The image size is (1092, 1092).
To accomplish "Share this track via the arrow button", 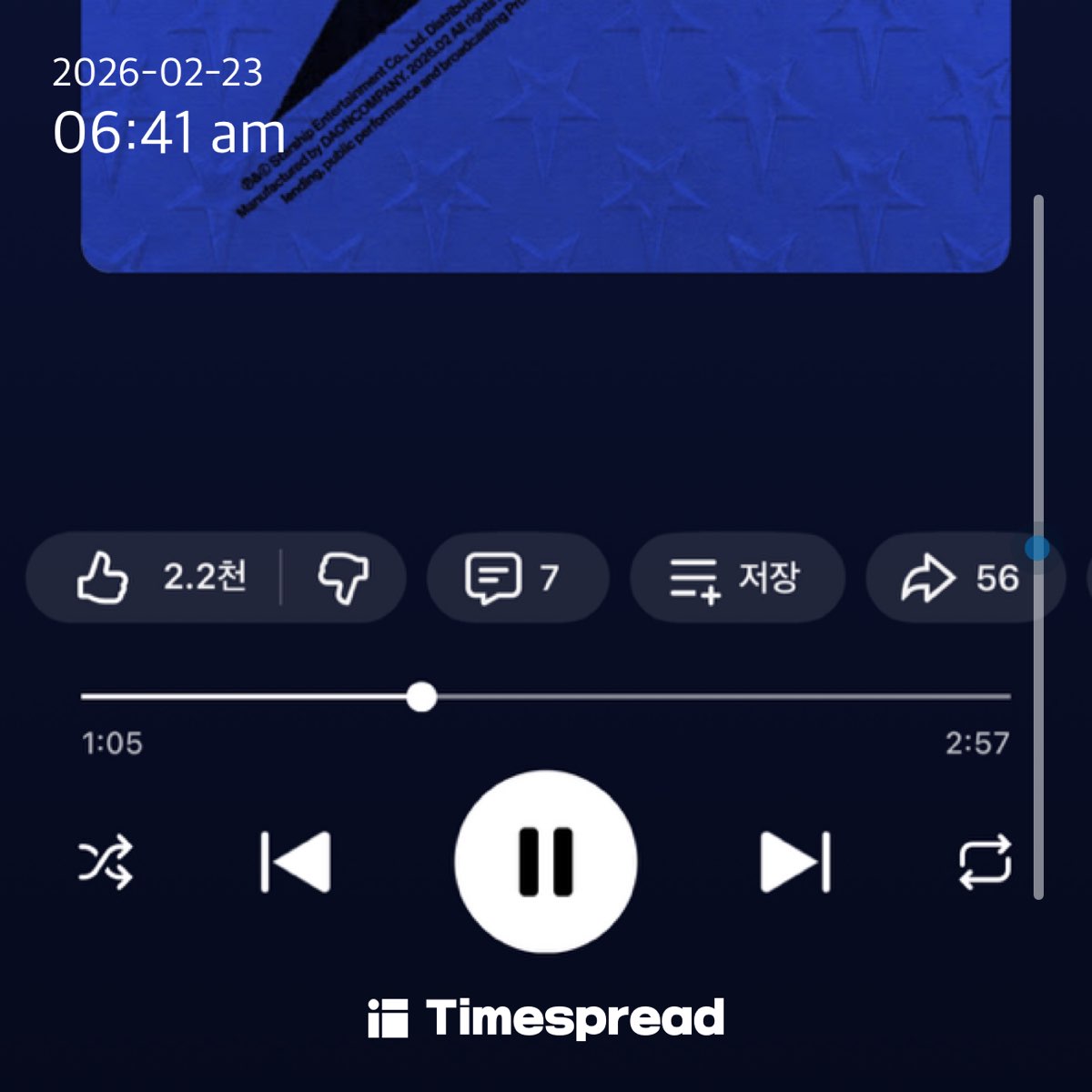I will tap(961, 578).
